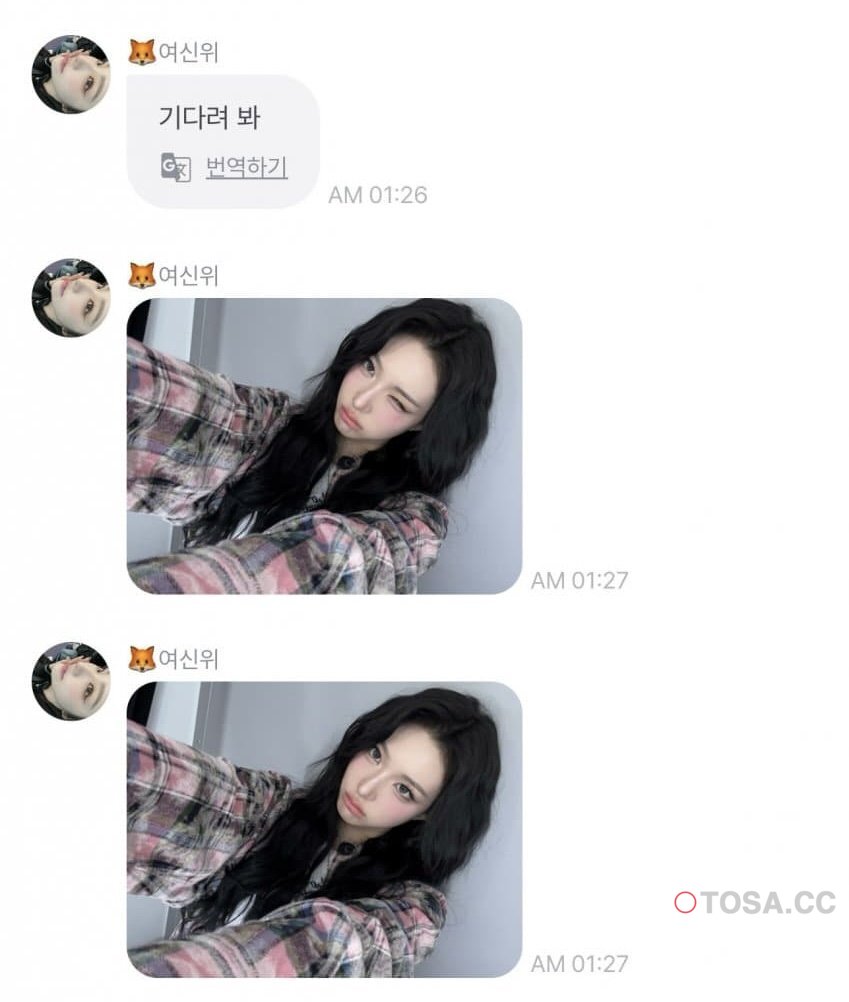Open sender's avatar beside the winking photo

point(70,298)
